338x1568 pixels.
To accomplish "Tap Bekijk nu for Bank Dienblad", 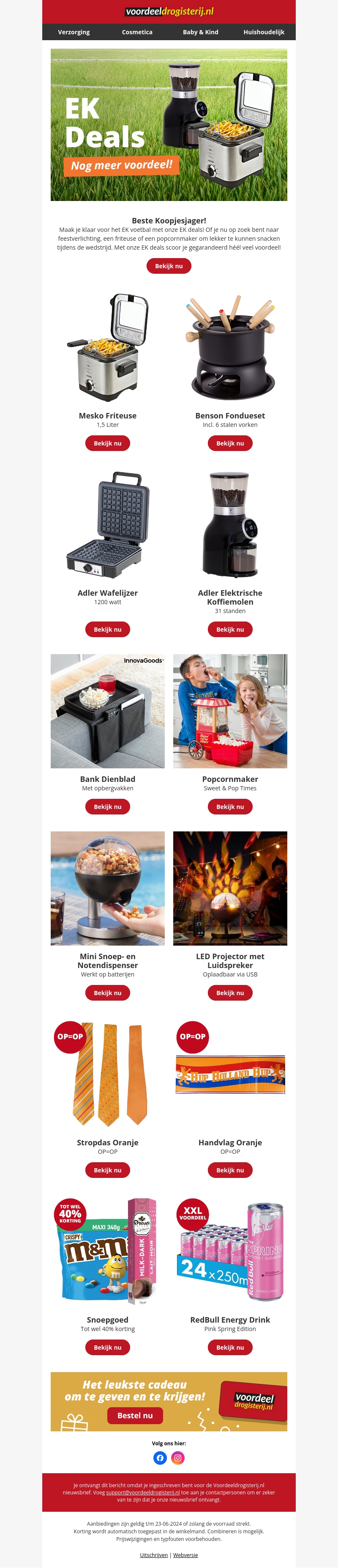I will tap(108, 806).
